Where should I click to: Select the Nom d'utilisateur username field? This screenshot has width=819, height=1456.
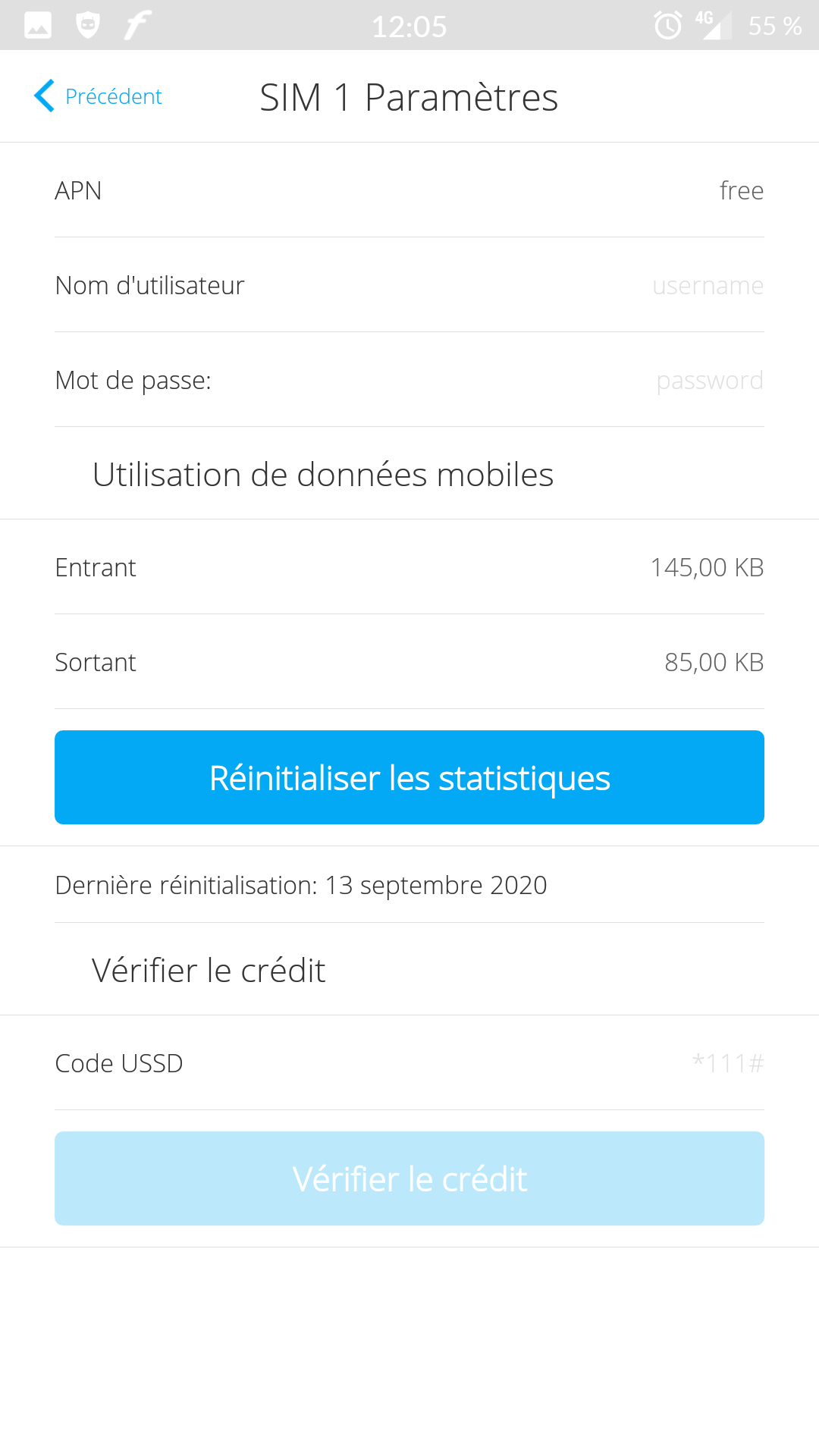point(707,285)
